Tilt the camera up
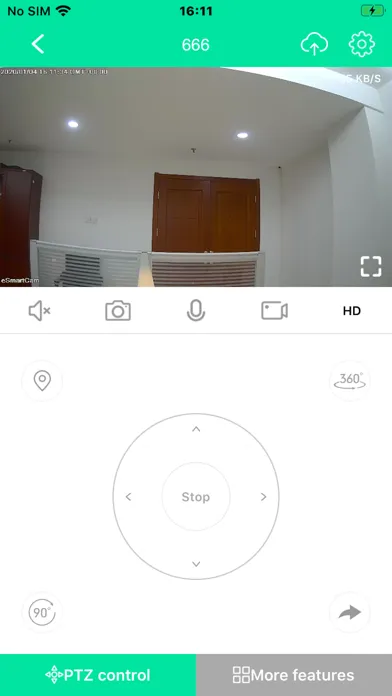The width and height of the screenshot is (392, 696). [x=196, y=429]
